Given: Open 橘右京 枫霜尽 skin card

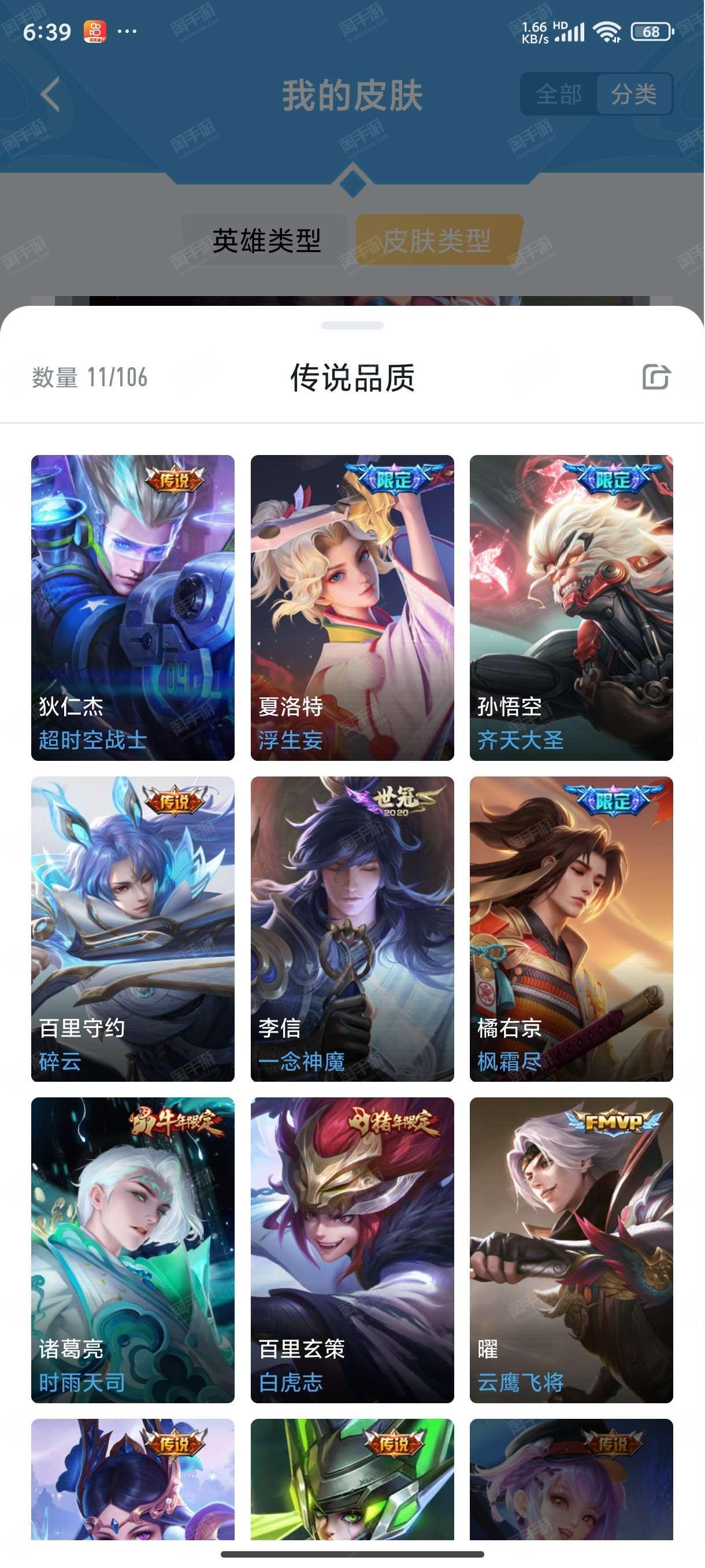Looking at the screenshot, I should tap(571, 929).
